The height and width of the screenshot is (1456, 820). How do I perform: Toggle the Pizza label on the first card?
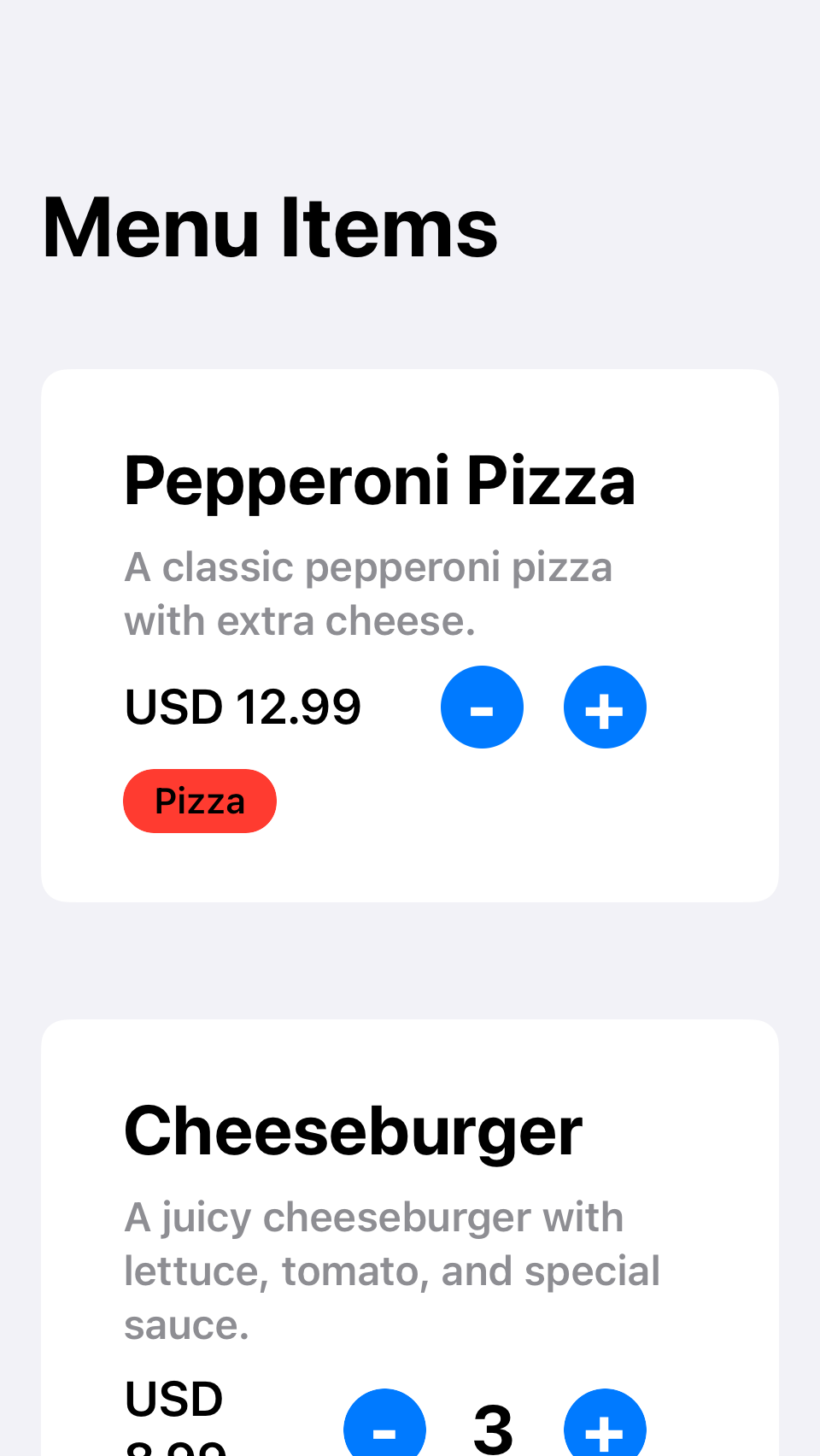(x=200, y=801)
